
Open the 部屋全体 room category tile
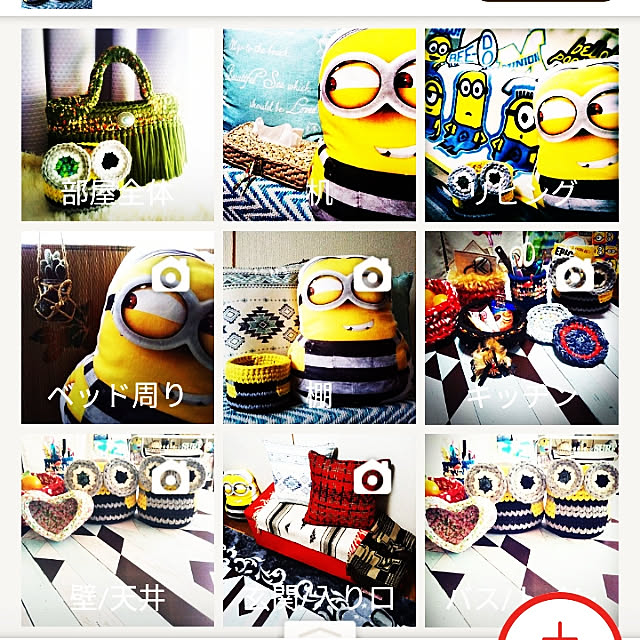118,125
